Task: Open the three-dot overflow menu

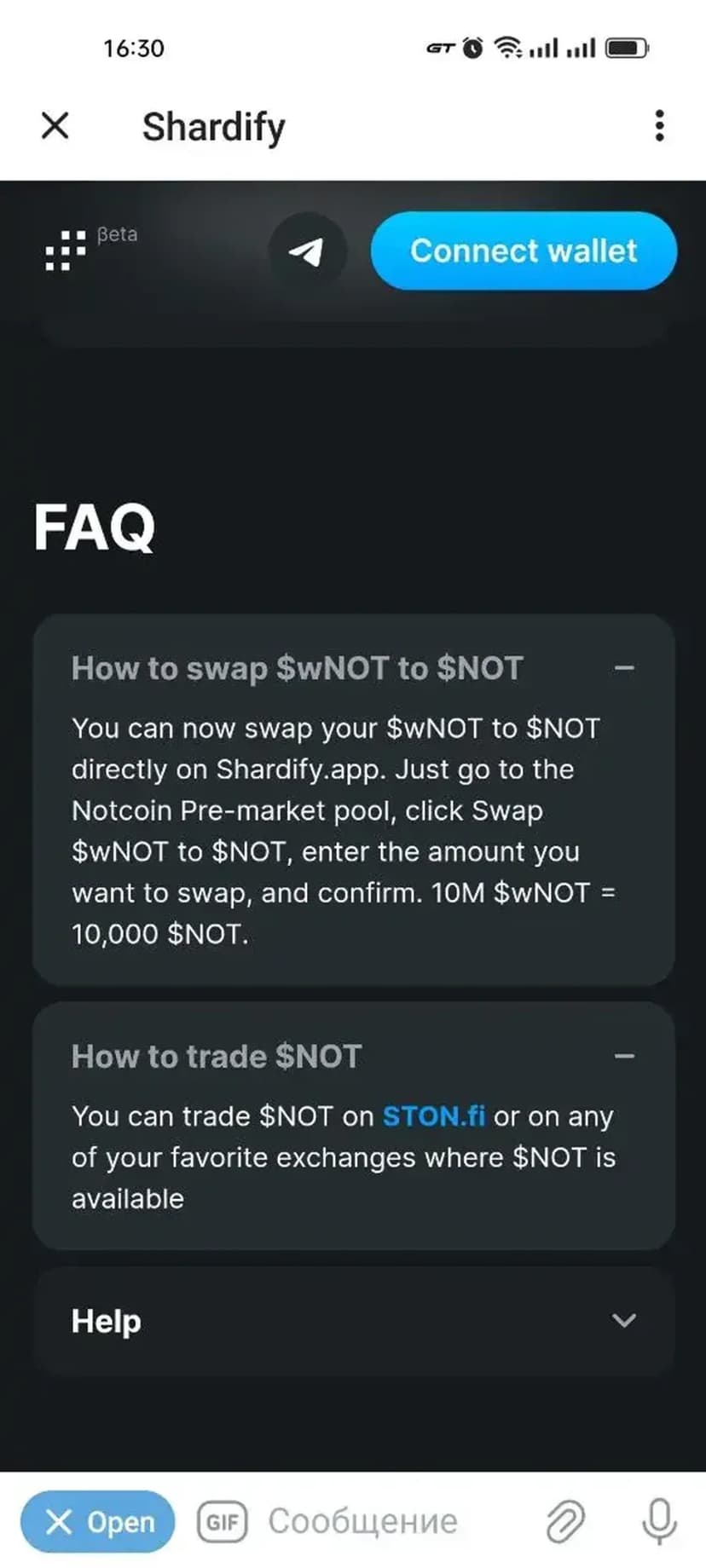Action: (659, 126)
